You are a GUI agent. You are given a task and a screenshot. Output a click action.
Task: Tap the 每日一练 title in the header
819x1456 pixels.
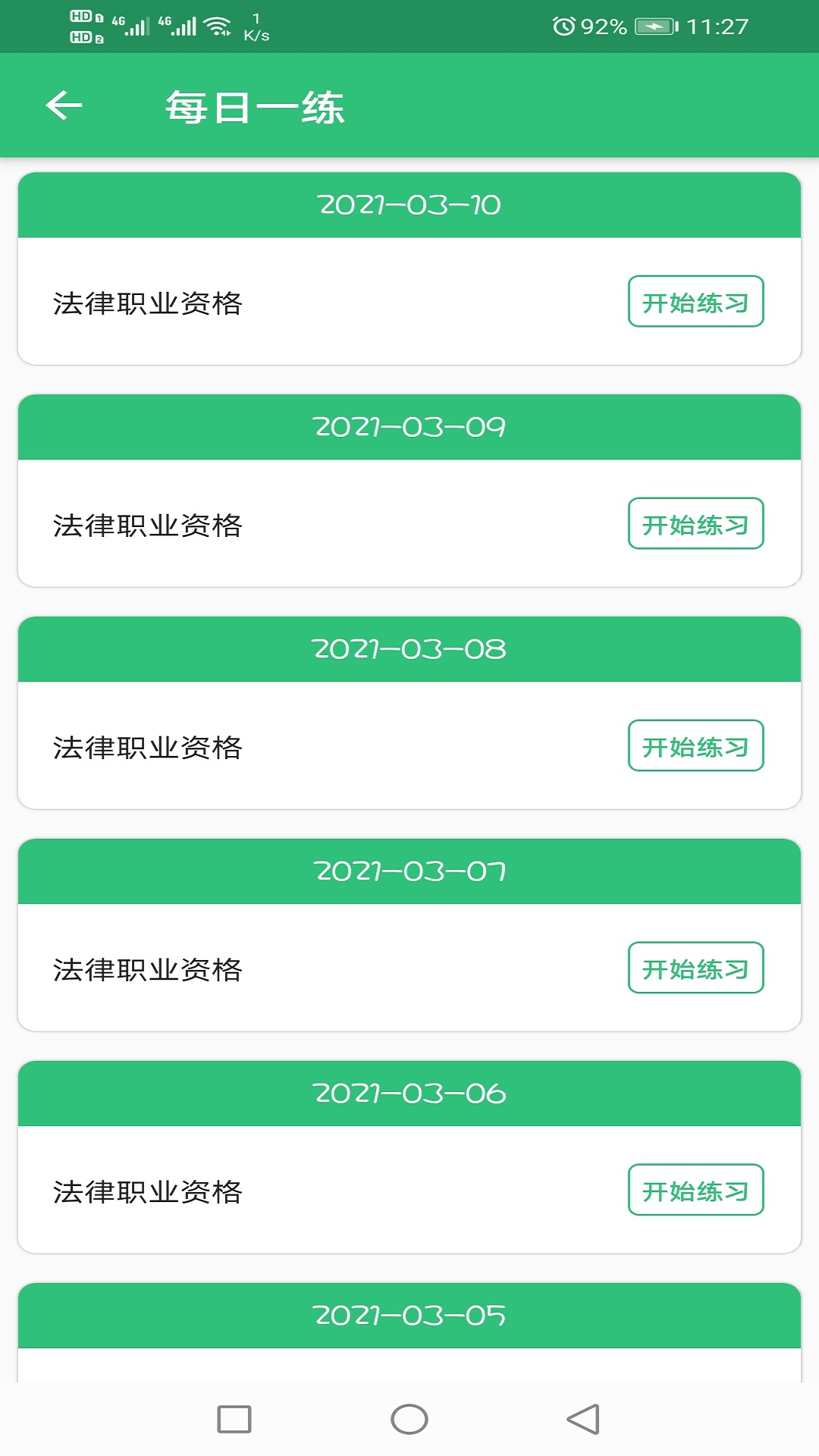tap(255, 107)
